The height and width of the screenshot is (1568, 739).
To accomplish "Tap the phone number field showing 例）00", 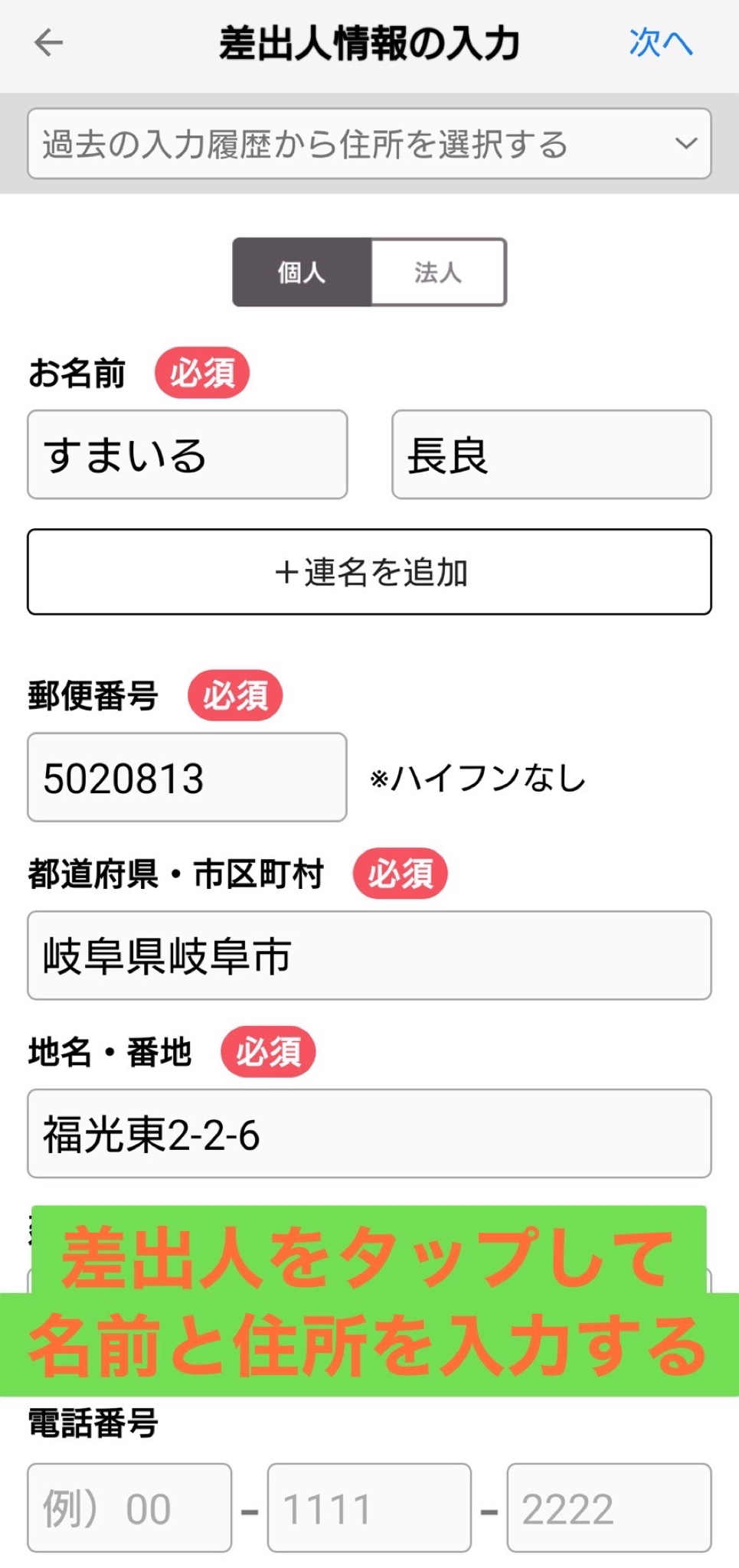I will pos(129,1508).
